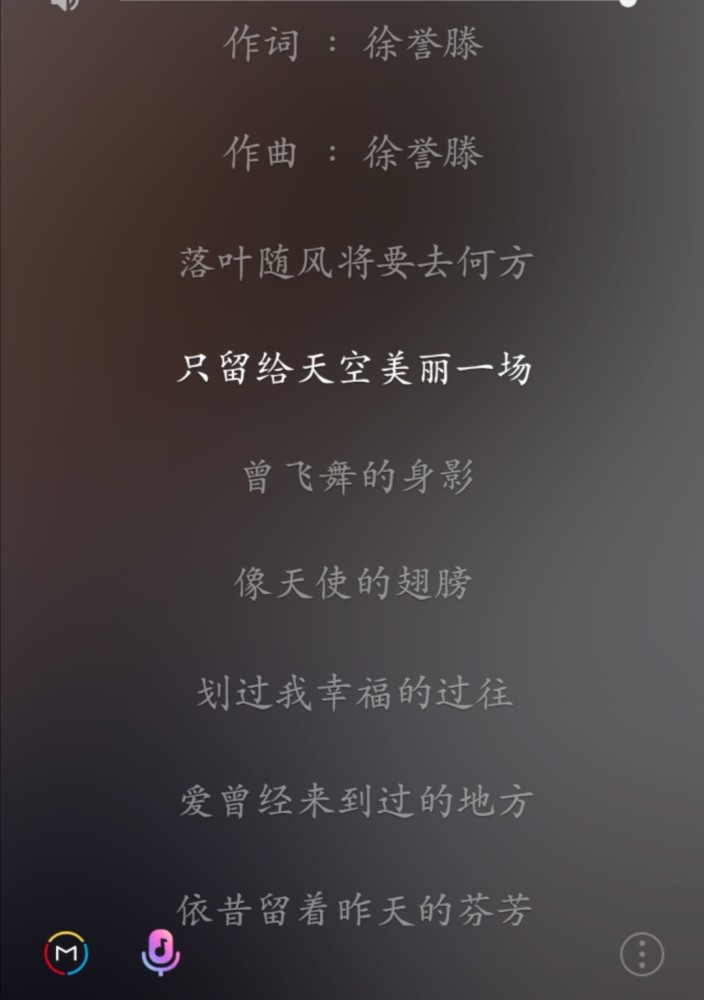Tap the volume slider handle

point(627,2)
